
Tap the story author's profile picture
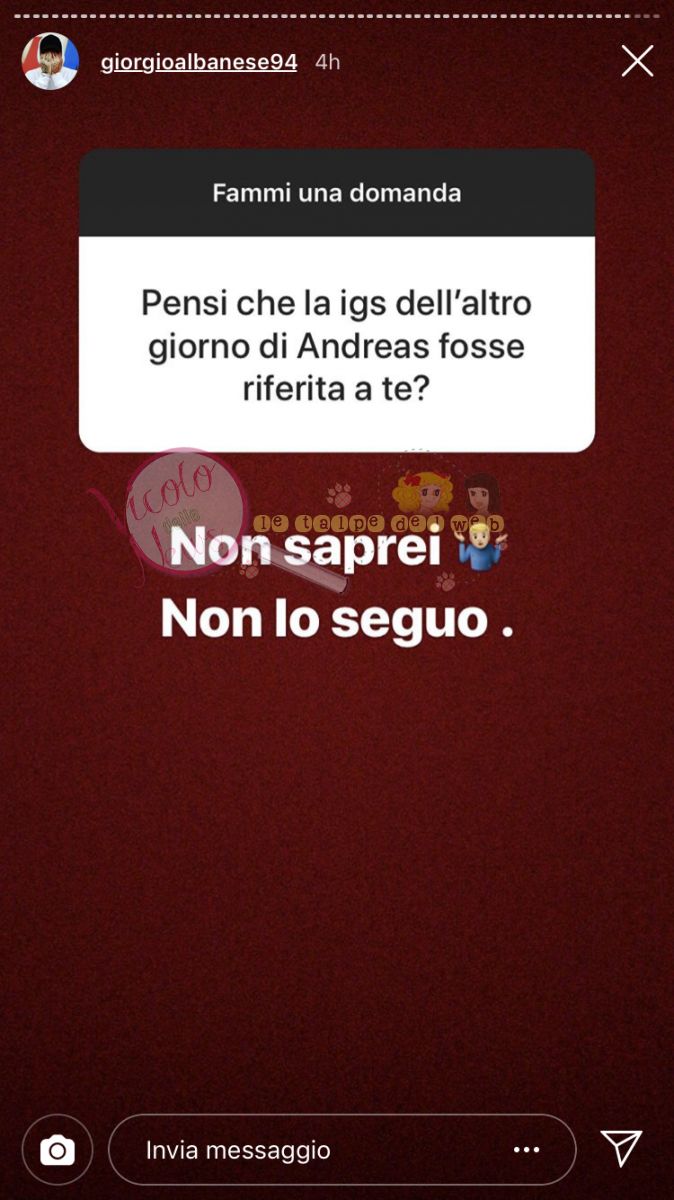click(x=50, y=62)
